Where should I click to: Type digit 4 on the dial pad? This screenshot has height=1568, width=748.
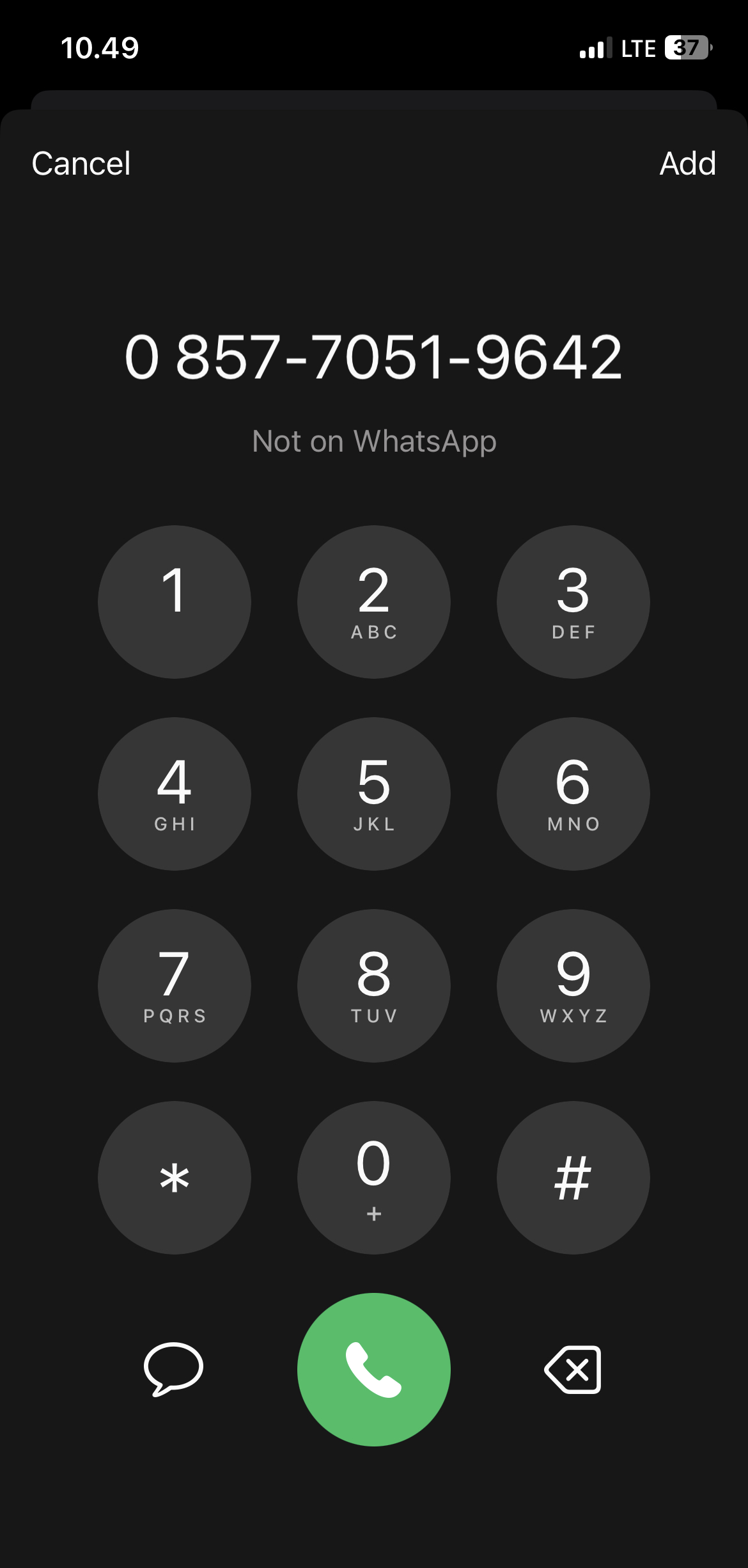[x=175, y=794]
